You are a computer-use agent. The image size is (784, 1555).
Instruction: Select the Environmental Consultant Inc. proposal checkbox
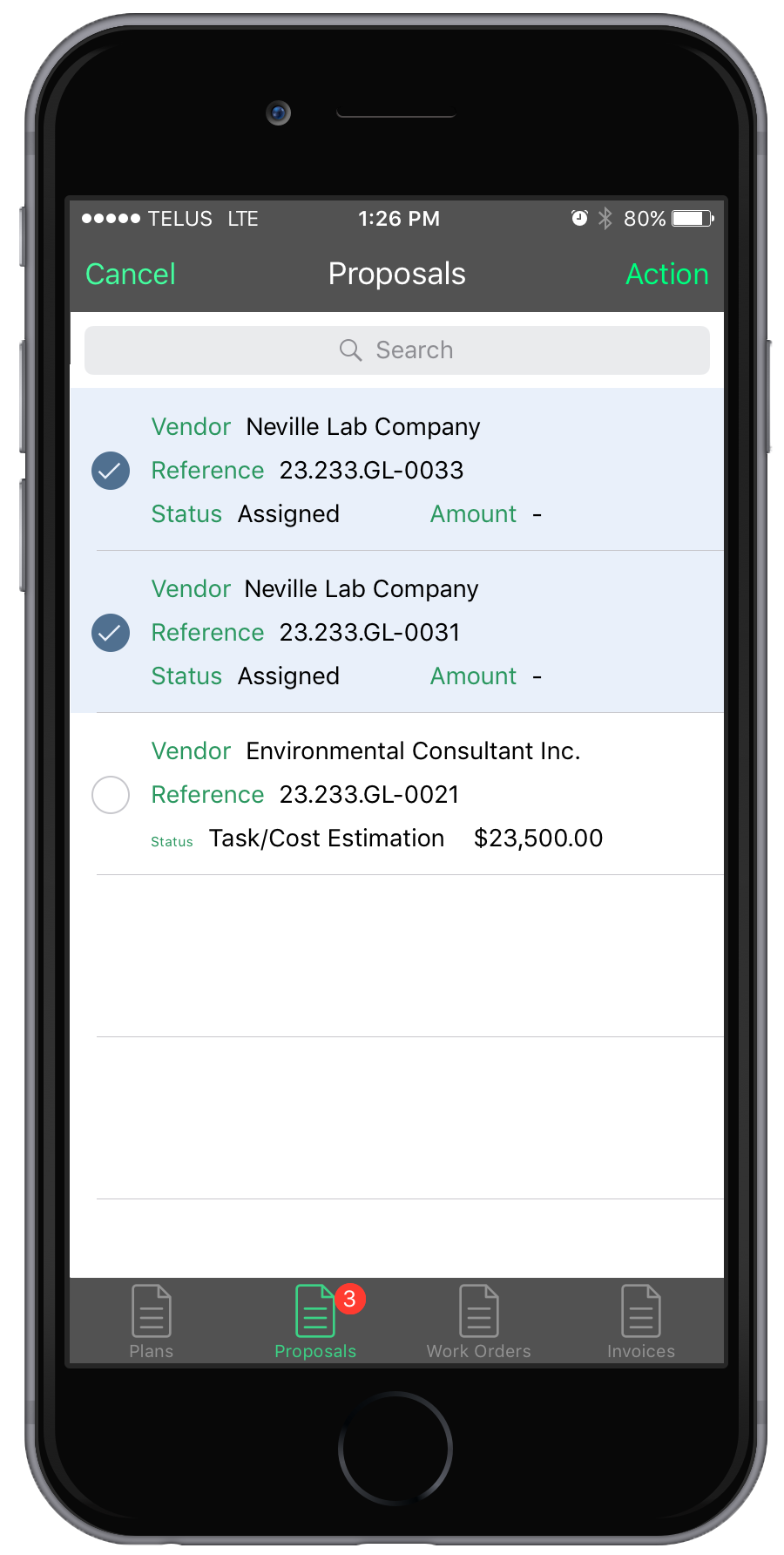(111, 795)
